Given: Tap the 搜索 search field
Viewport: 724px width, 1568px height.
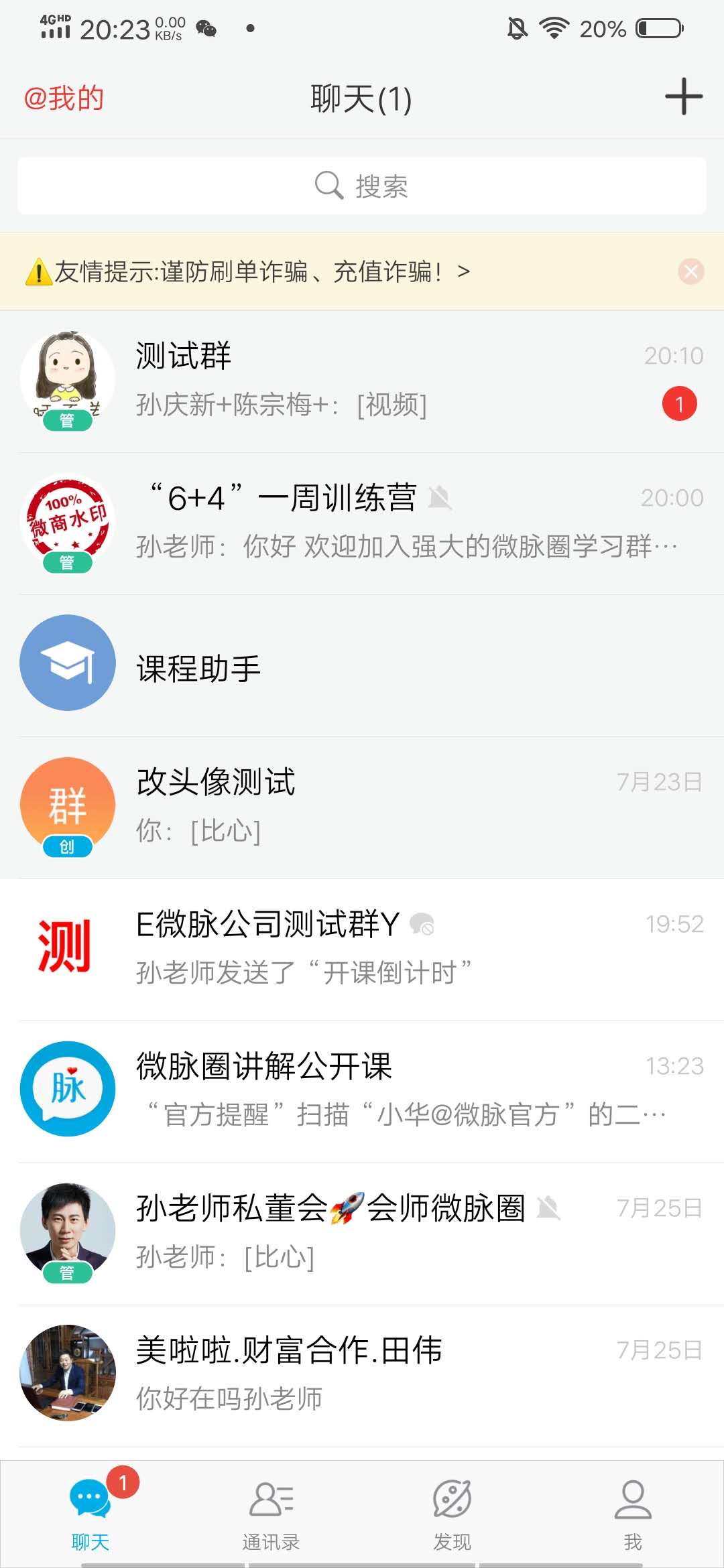Looking at the screenshot, I should [x=362, y=185].
